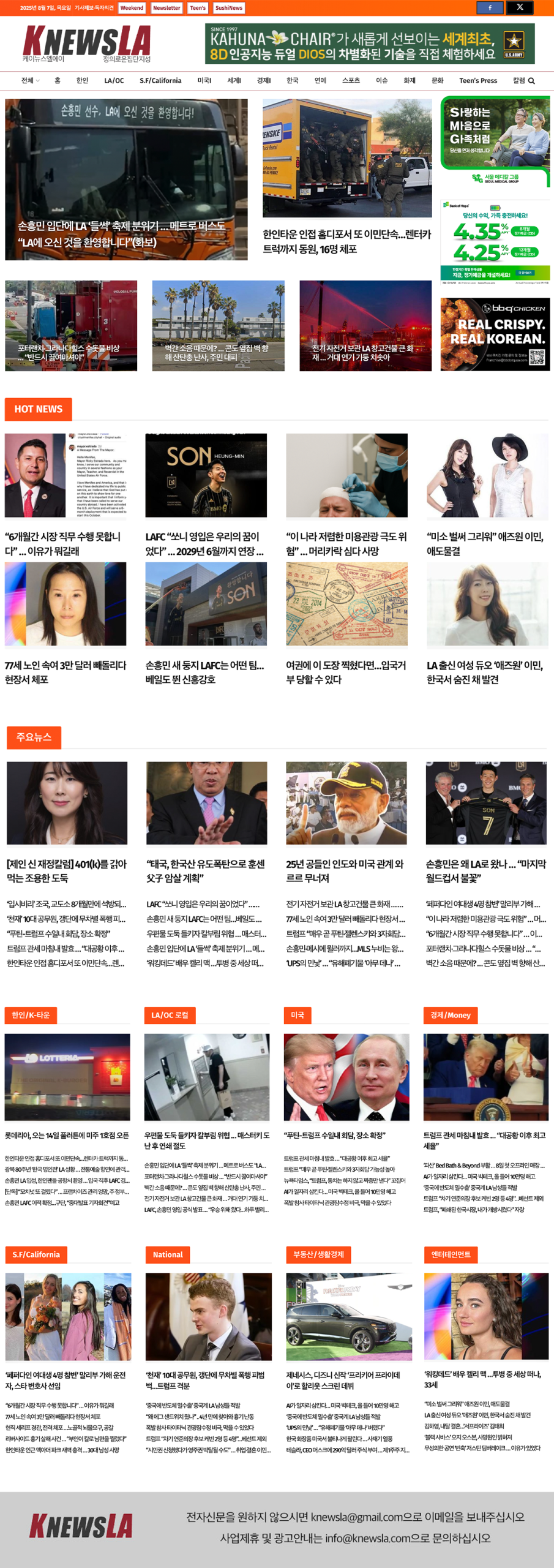Read 롯데리아 풀러튼 미주 1호점 오픈 article
This screenshot has height=1568, width=554.
(x=67, y=1135)
